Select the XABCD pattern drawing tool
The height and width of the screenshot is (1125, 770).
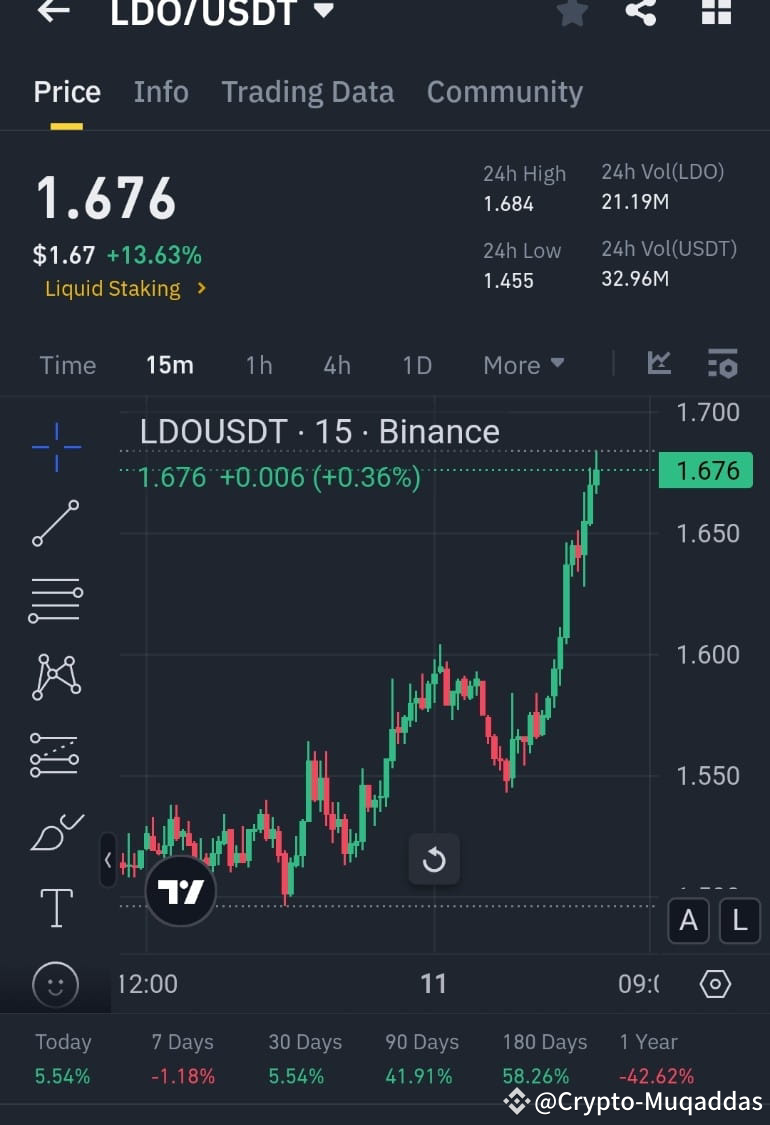(55, 677)
